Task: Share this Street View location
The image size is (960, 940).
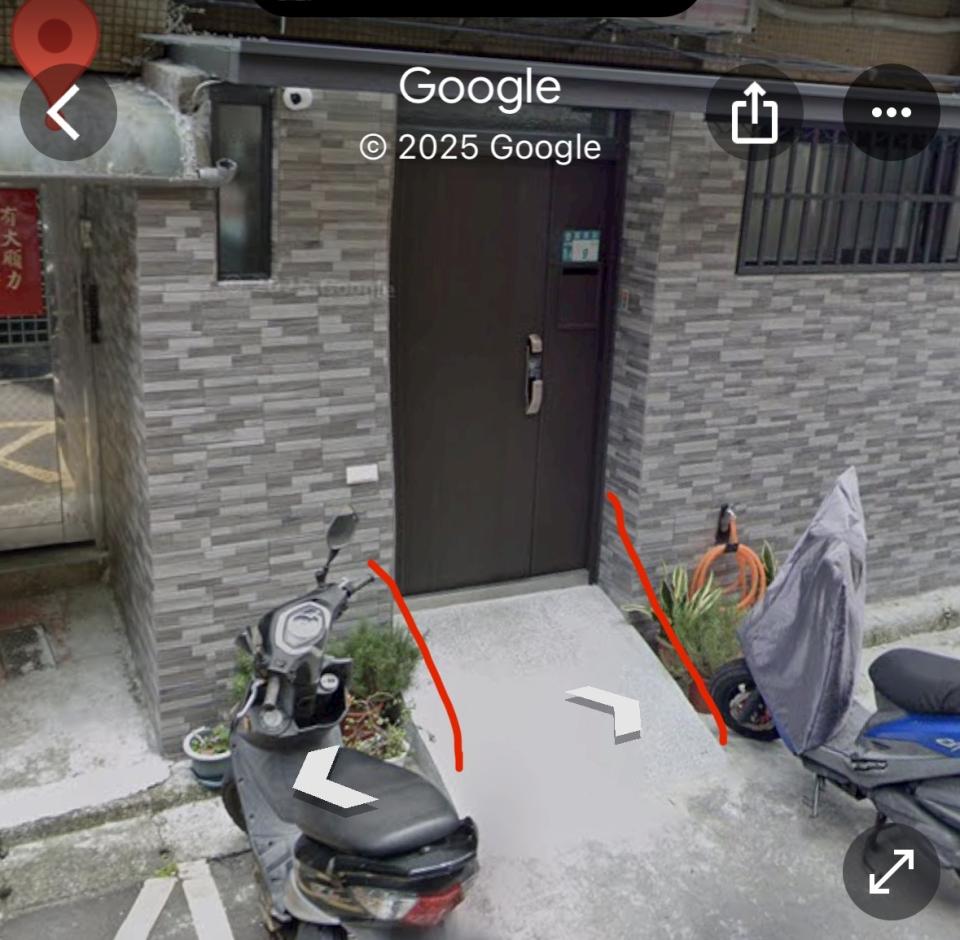Action: click(754, 113)
